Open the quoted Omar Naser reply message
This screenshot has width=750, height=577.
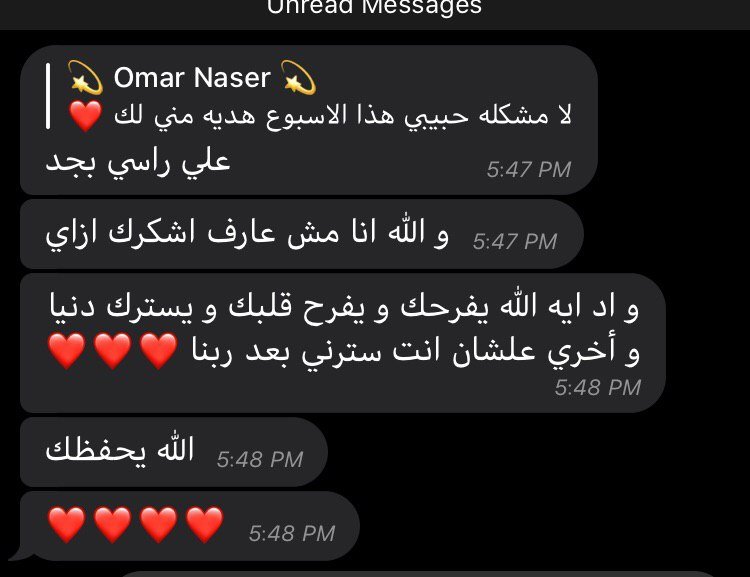click(310, 98)
